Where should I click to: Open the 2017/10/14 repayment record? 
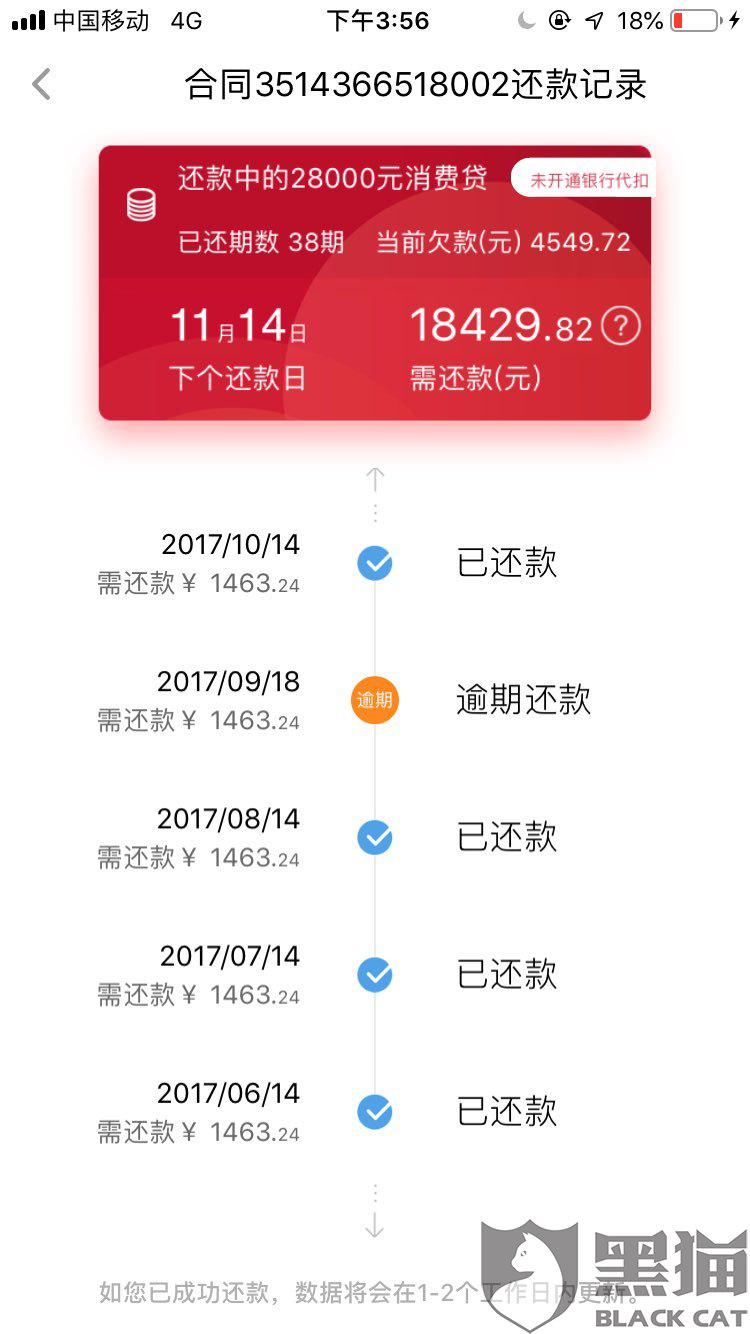coord(375,564)
